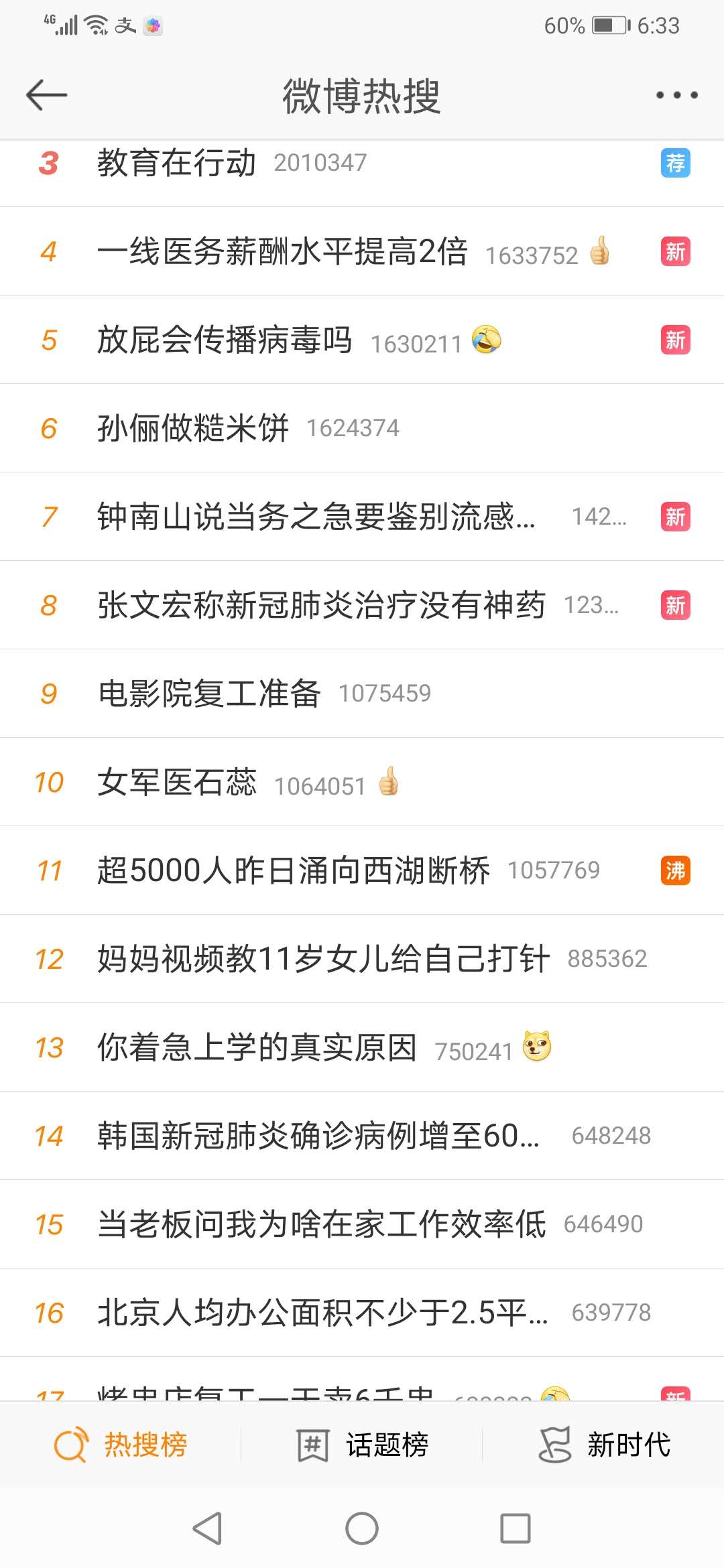Tap the system home button

(362, 1528)
